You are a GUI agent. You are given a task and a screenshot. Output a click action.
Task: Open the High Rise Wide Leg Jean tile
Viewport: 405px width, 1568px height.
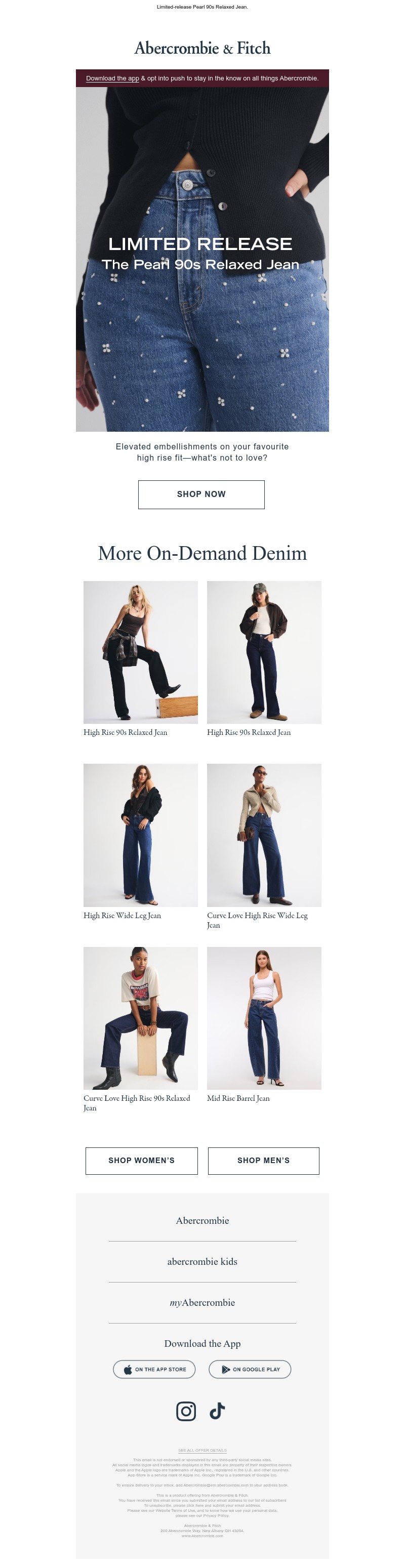tap(141, 835)
